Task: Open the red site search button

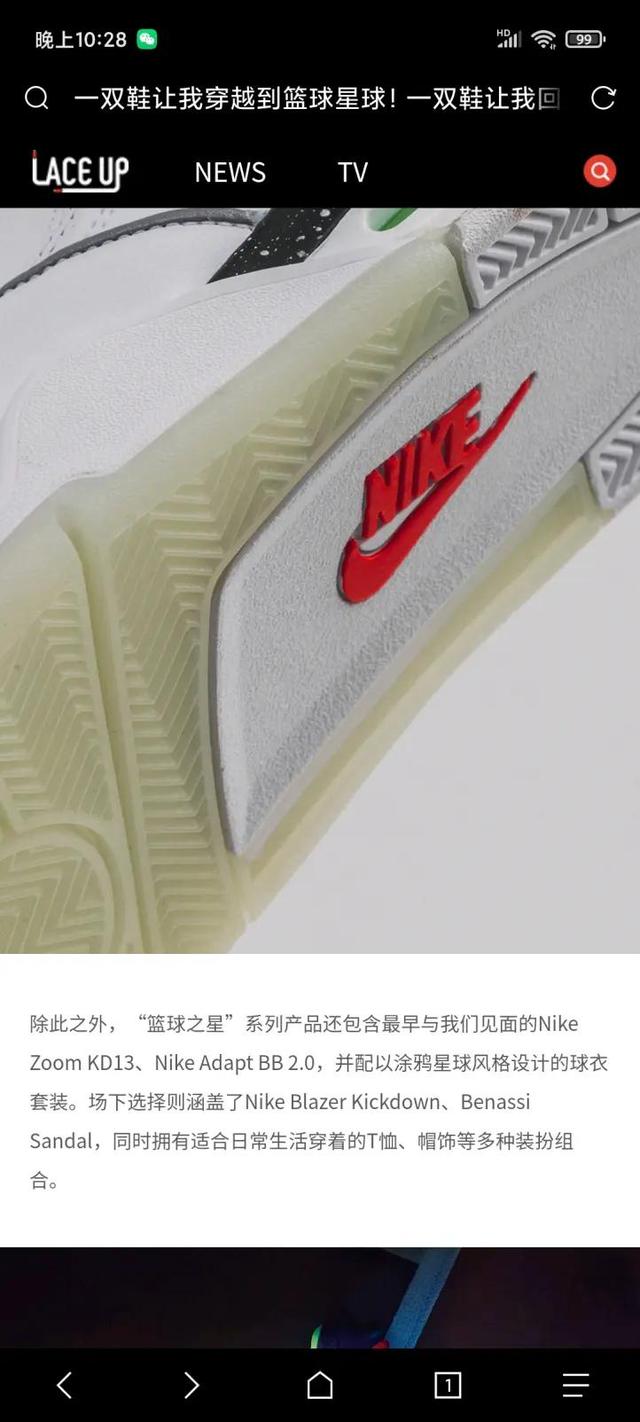Action: tap(600, 171)
